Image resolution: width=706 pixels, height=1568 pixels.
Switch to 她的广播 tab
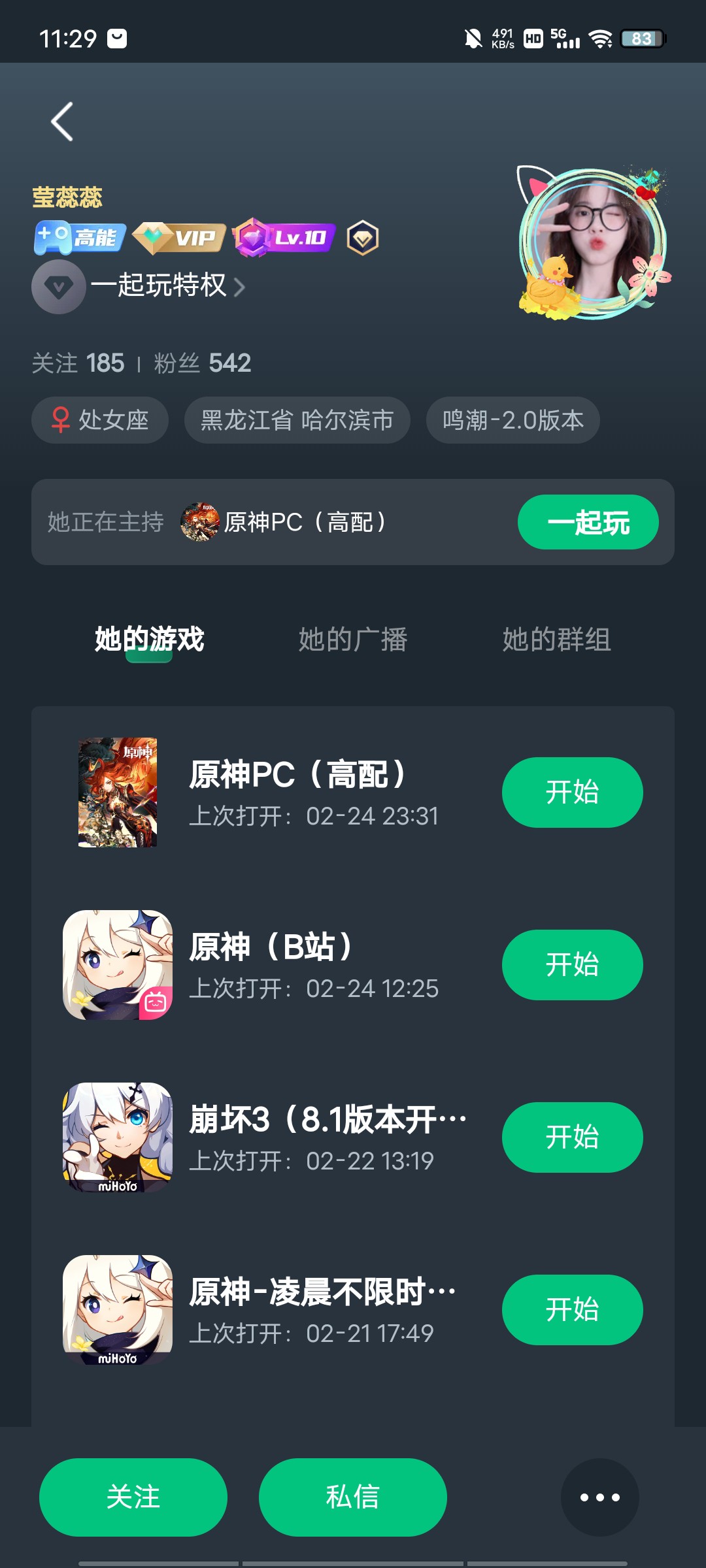353,639
